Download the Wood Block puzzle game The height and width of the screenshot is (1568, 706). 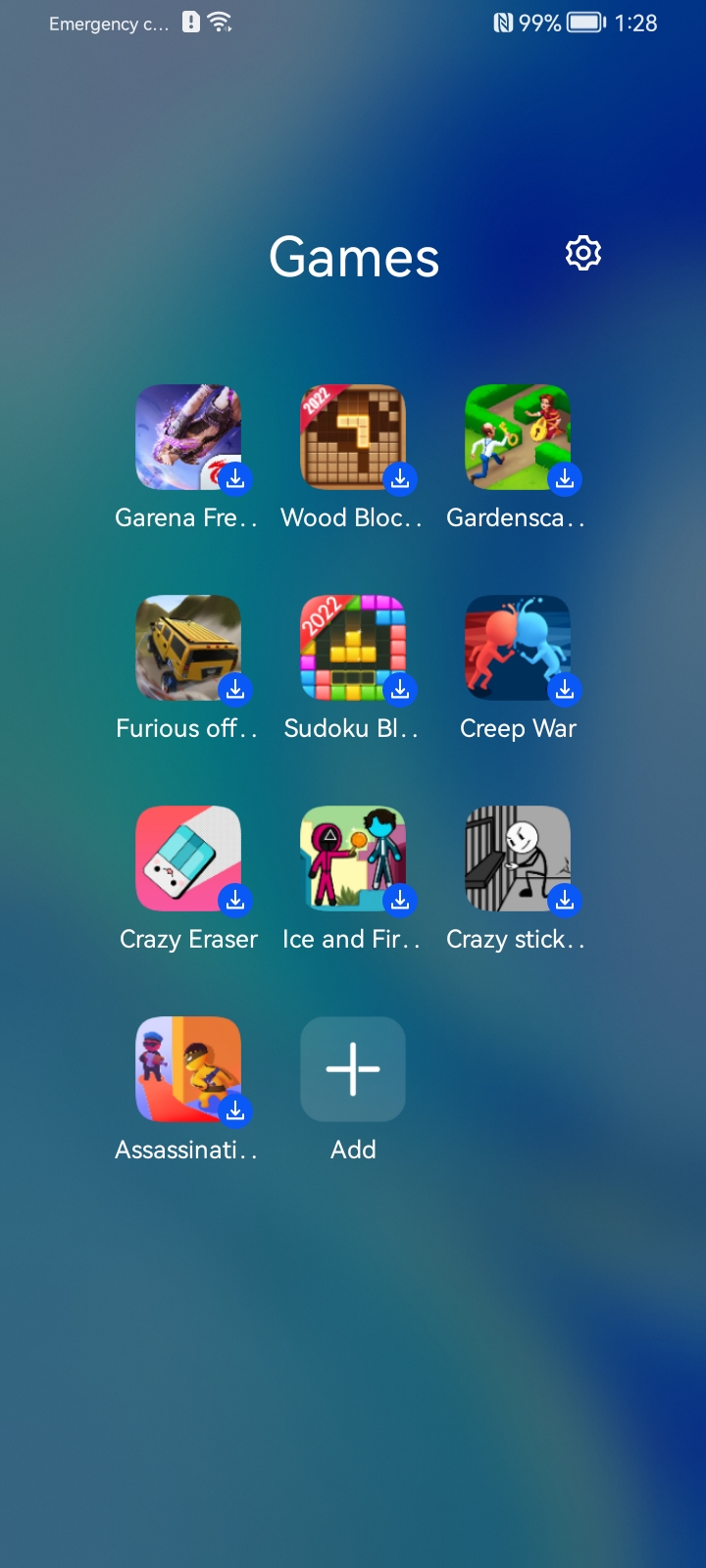tap(353, 437)
